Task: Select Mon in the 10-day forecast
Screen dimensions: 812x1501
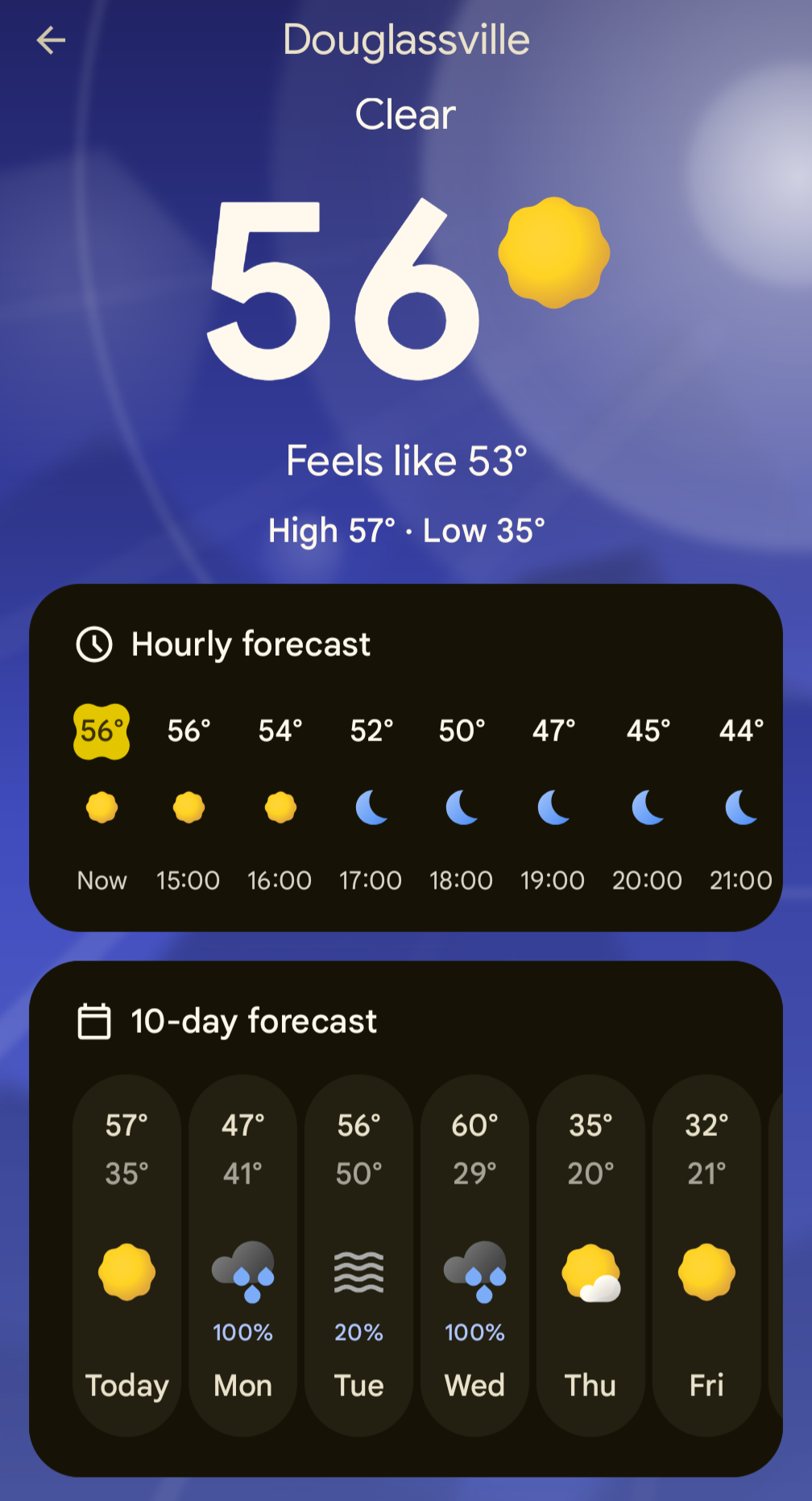Action: tap(242, 1254)
